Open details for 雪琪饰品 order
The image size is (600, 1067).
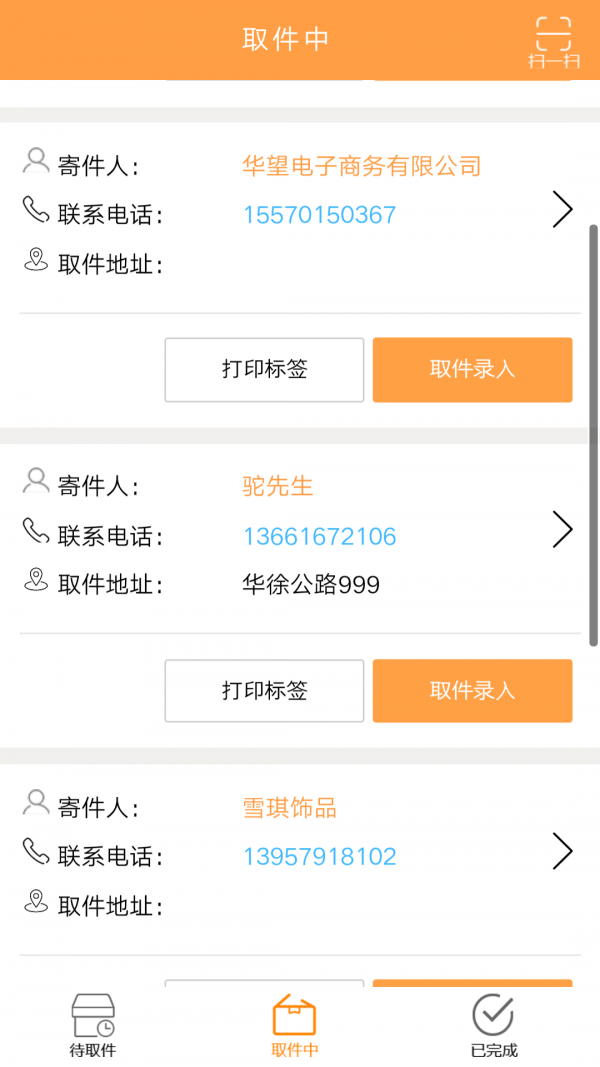coord(562,852)
